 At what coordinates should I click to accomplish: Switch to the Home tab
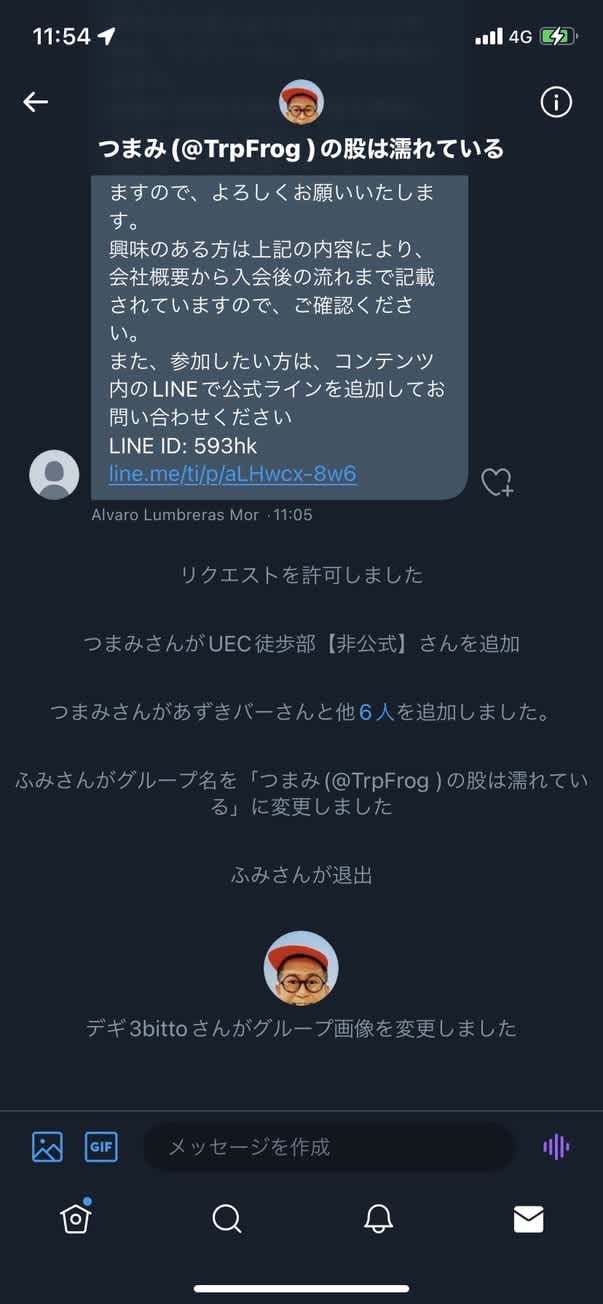click(x=76, y=1218)
